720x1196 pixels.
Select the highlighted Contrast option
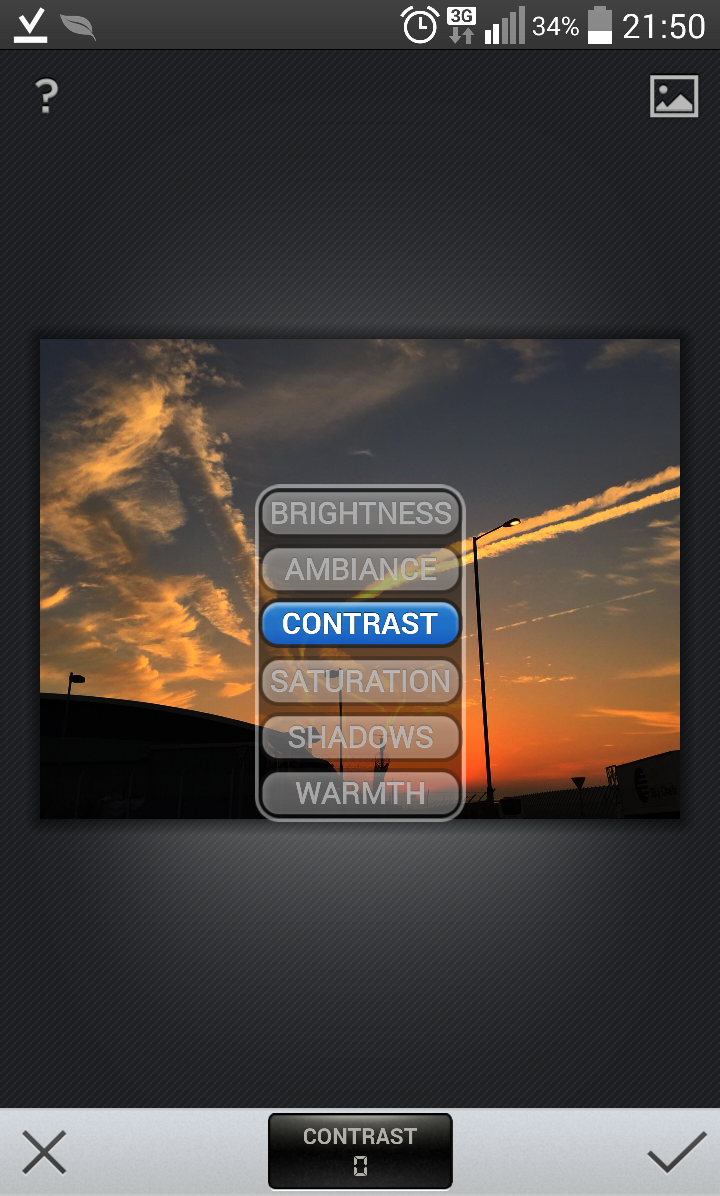[x=361, y=624]
